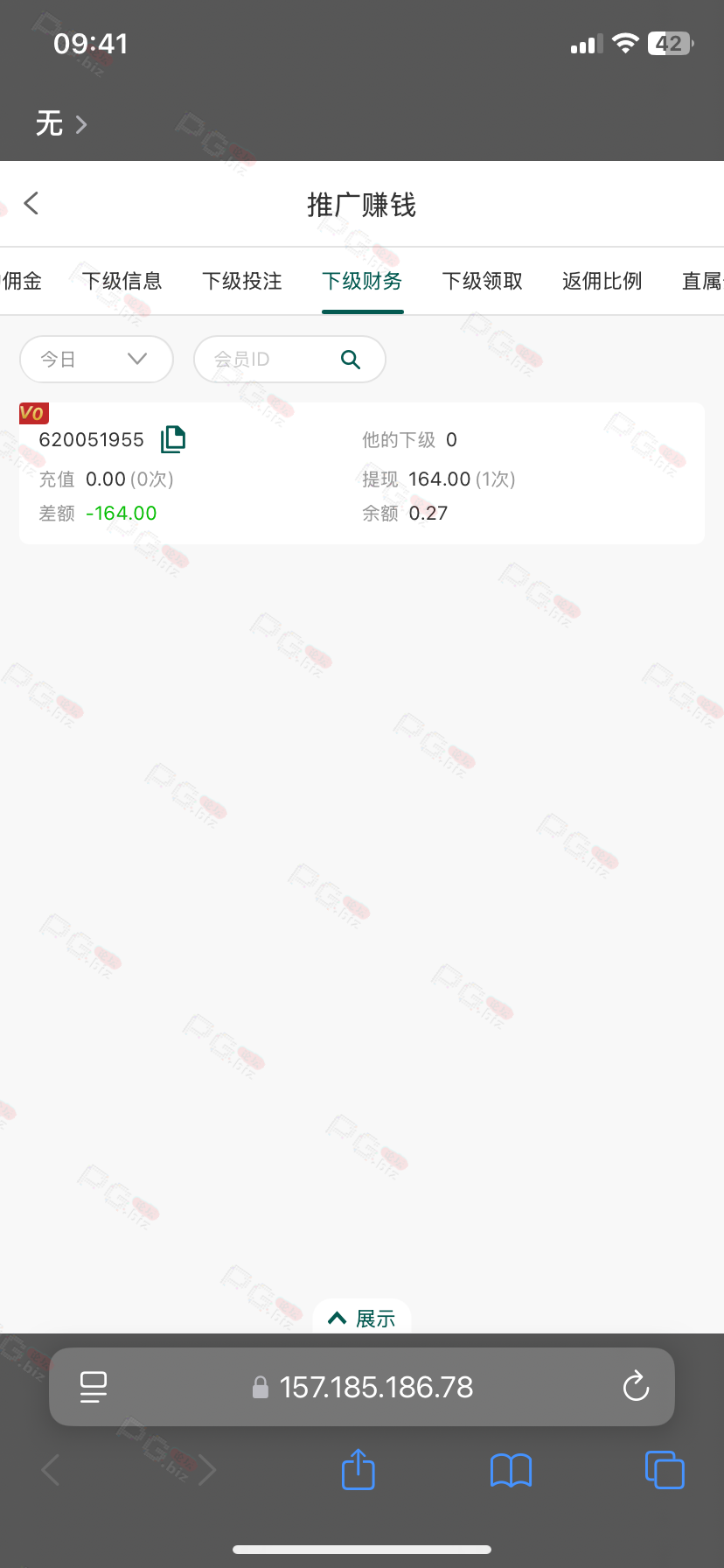Go back from the 推广赚钱 page
The height and width of the screenshot is (1568, 724).
(31, 204)
